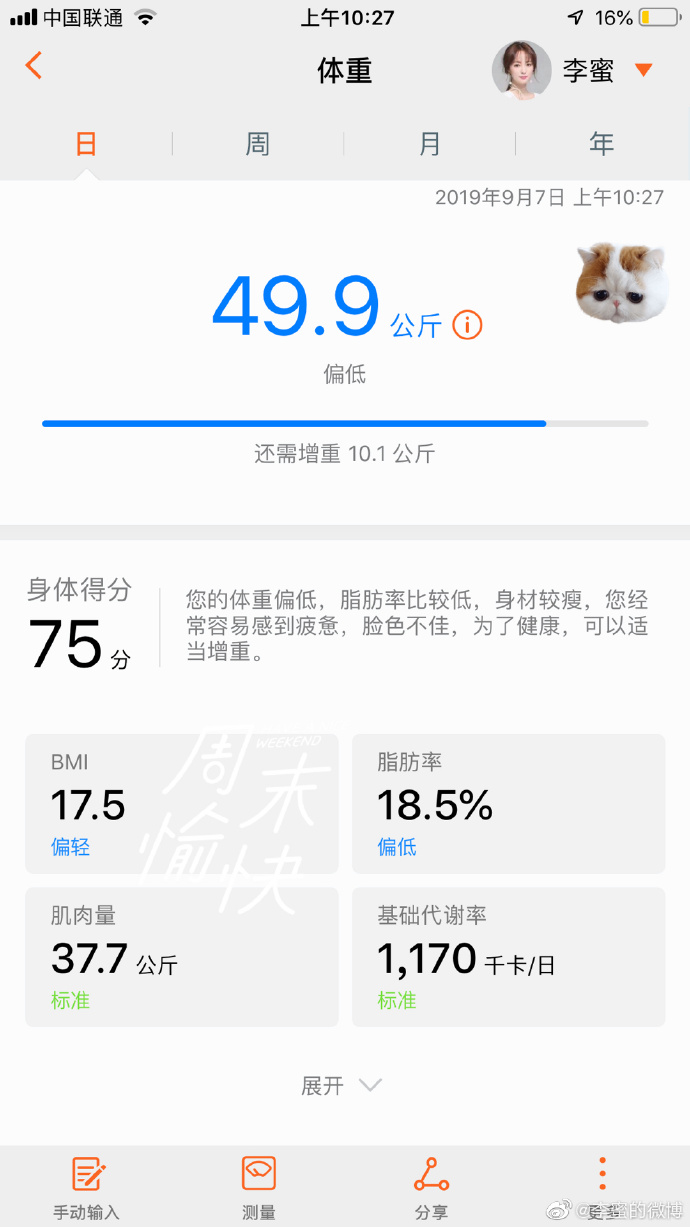
Task: Open the 脂肪率 18.5% card
Action: (508, 804)
